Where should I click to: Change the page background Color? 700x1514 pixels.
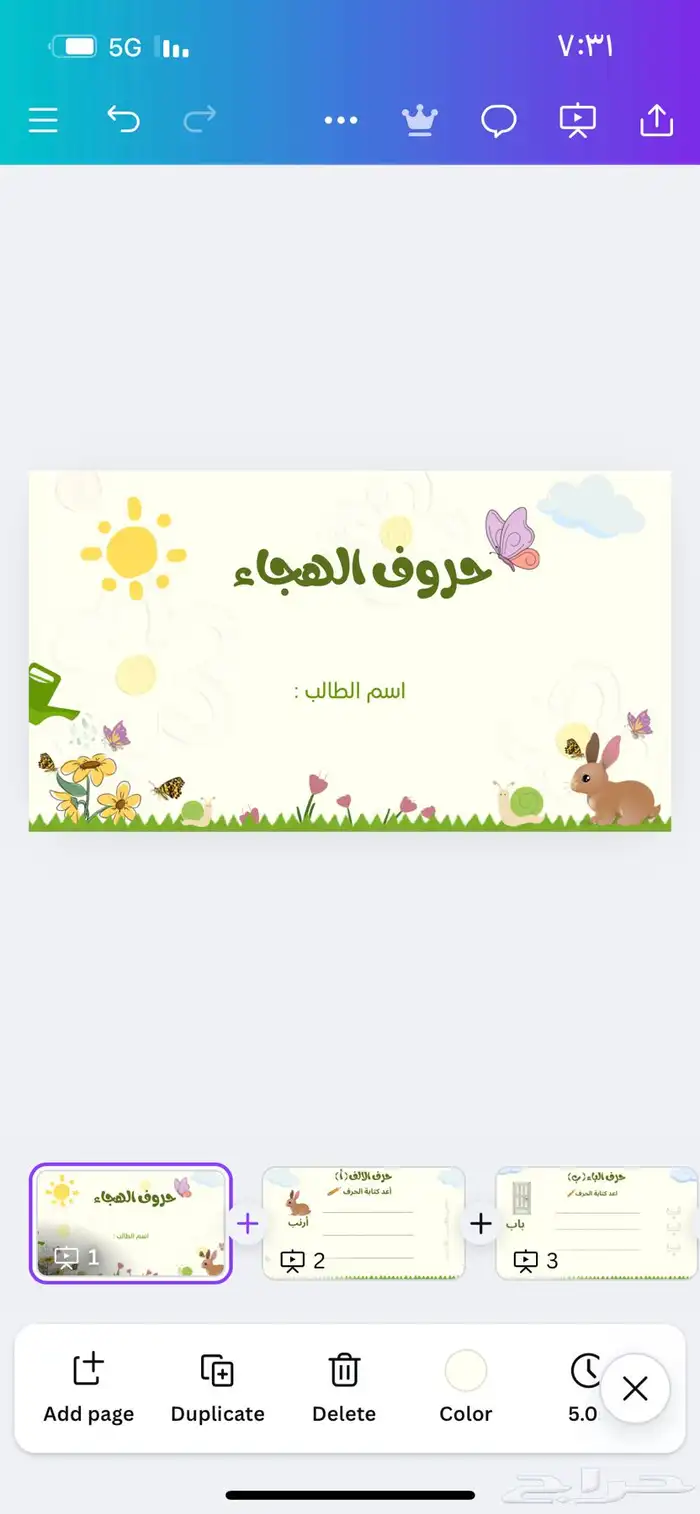[466, 1388]
